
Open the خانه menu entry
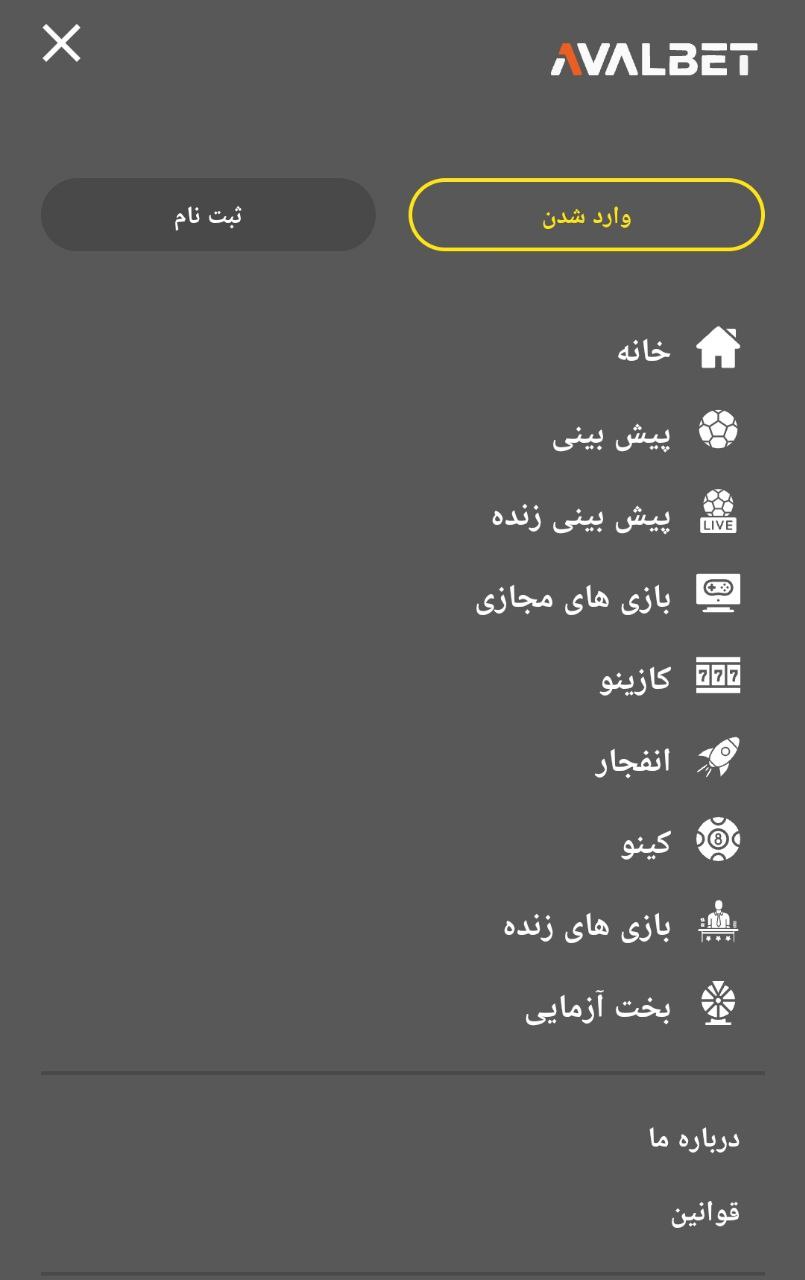tap(645, 350)
